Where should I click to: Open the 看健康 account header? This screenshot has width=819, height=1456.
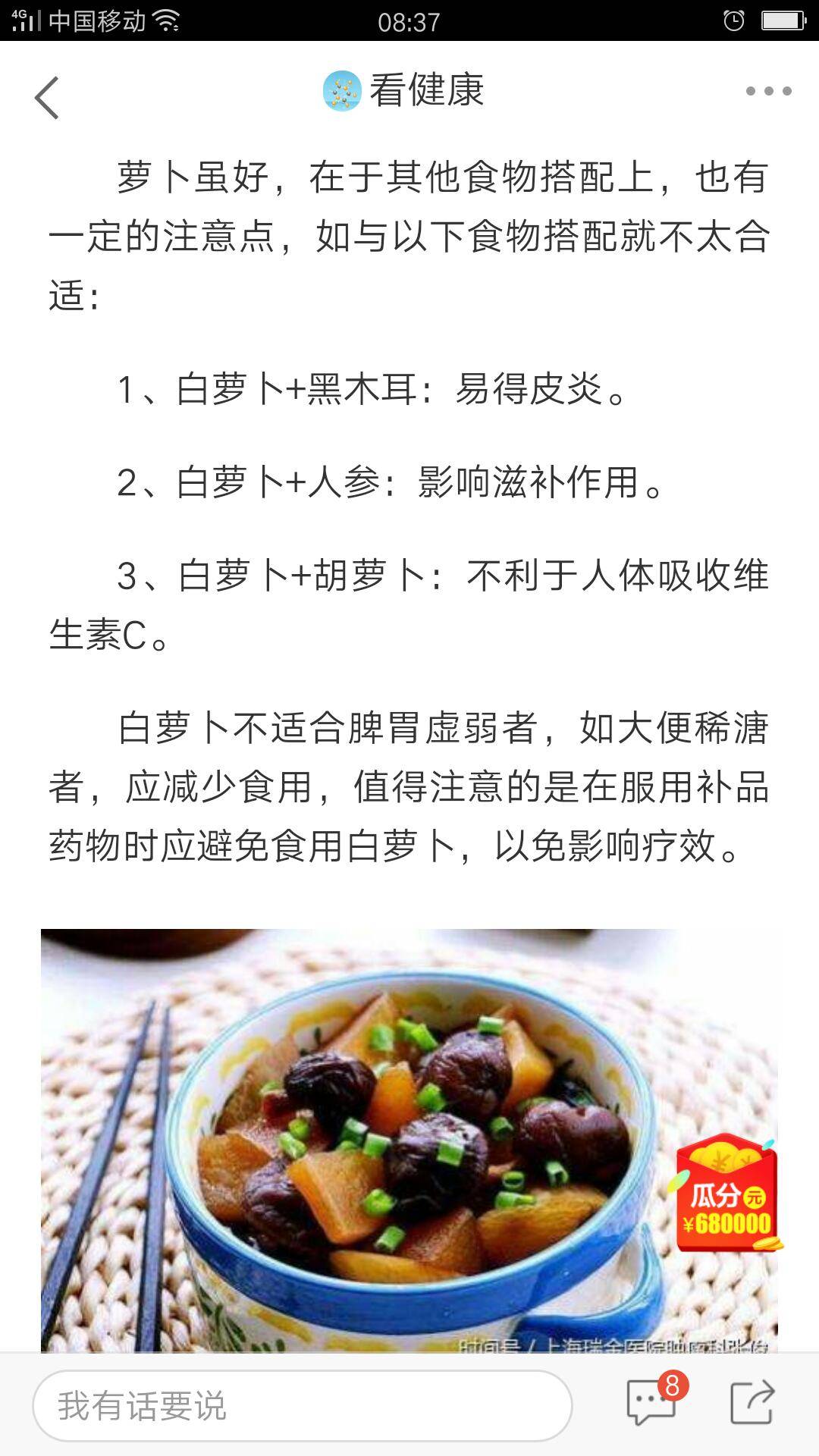point(404,91)
